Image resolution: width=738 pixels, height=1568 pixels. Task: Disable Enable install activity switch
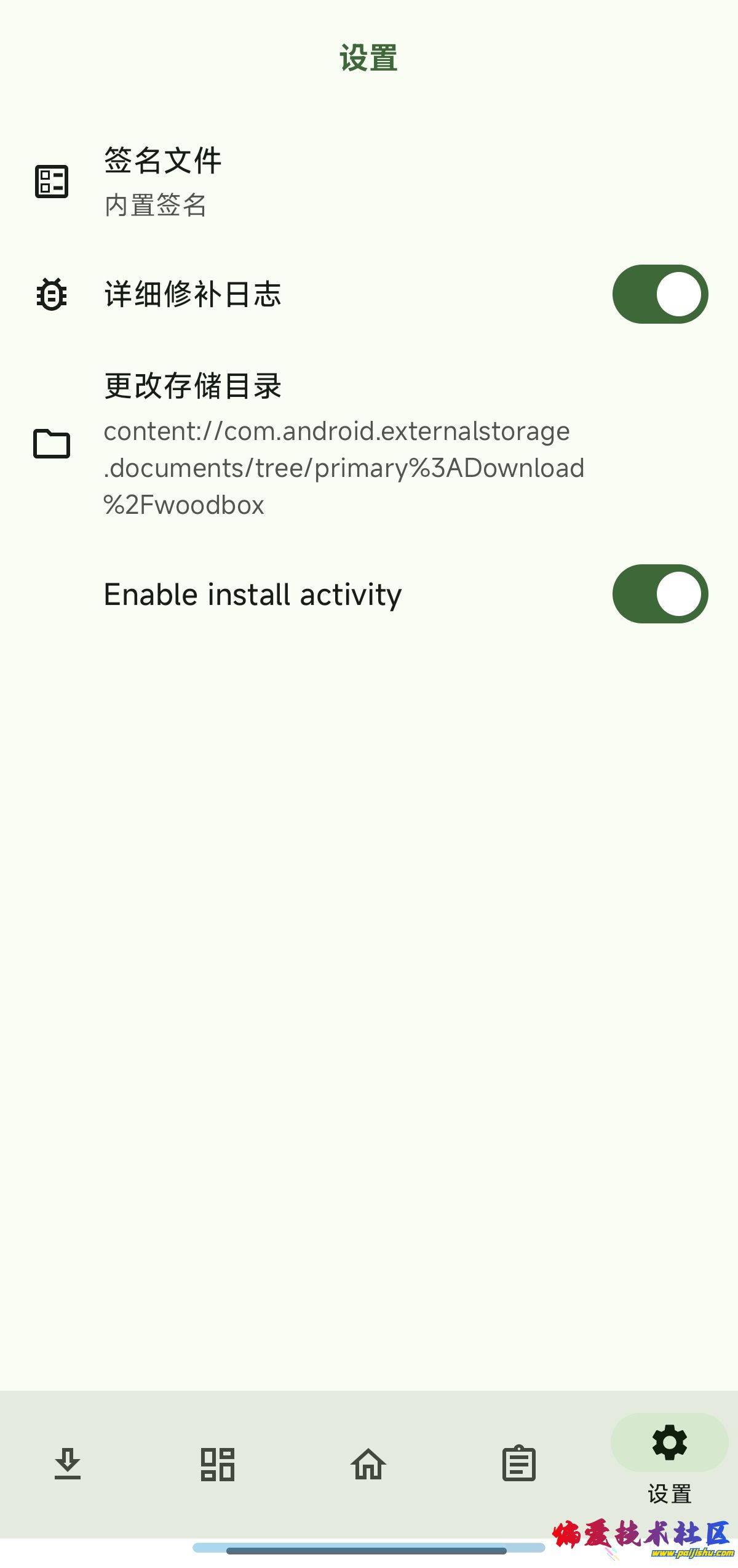(x=660, y=594)
